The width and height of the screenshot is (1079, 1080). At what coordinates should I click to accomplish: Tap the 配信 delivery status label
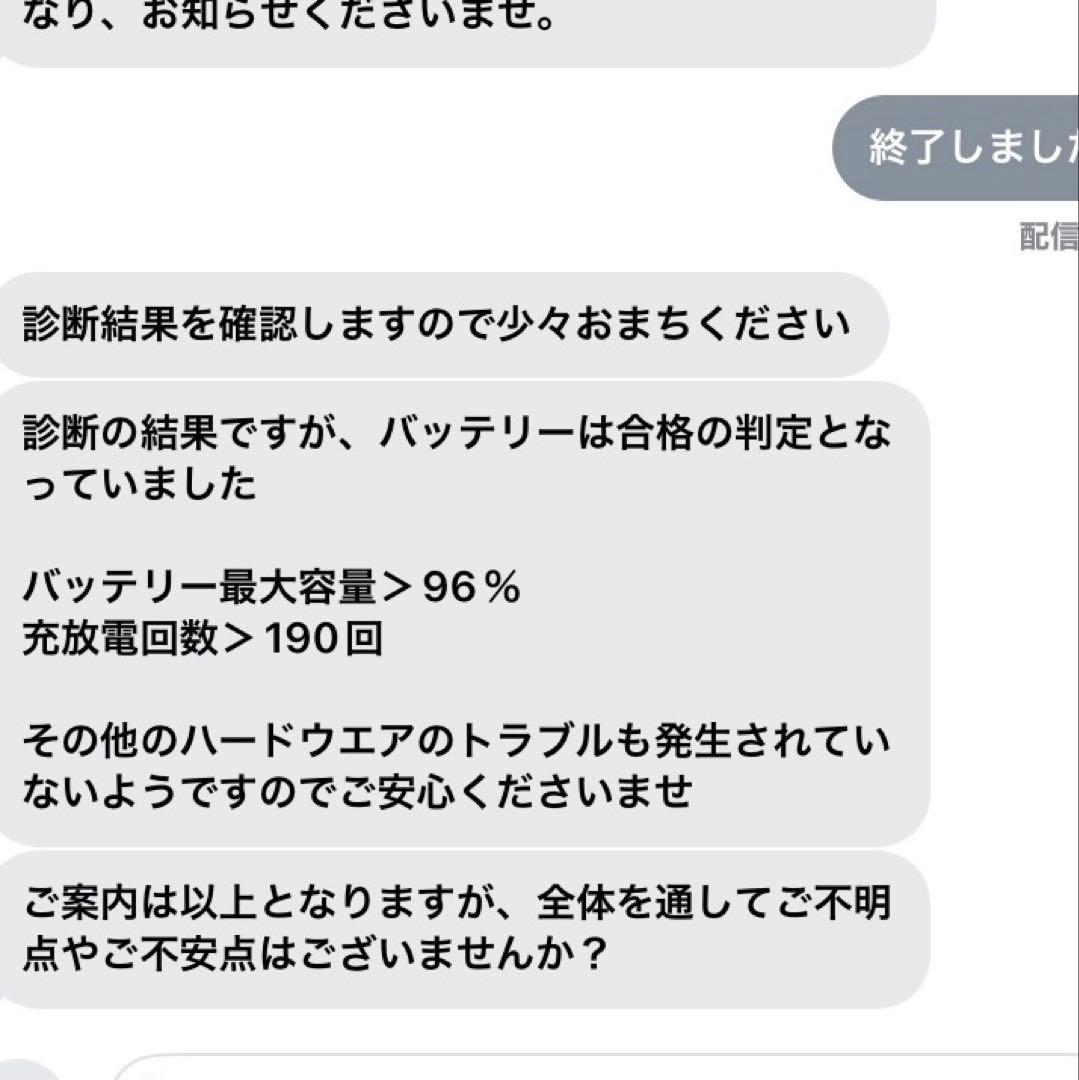1048,232
